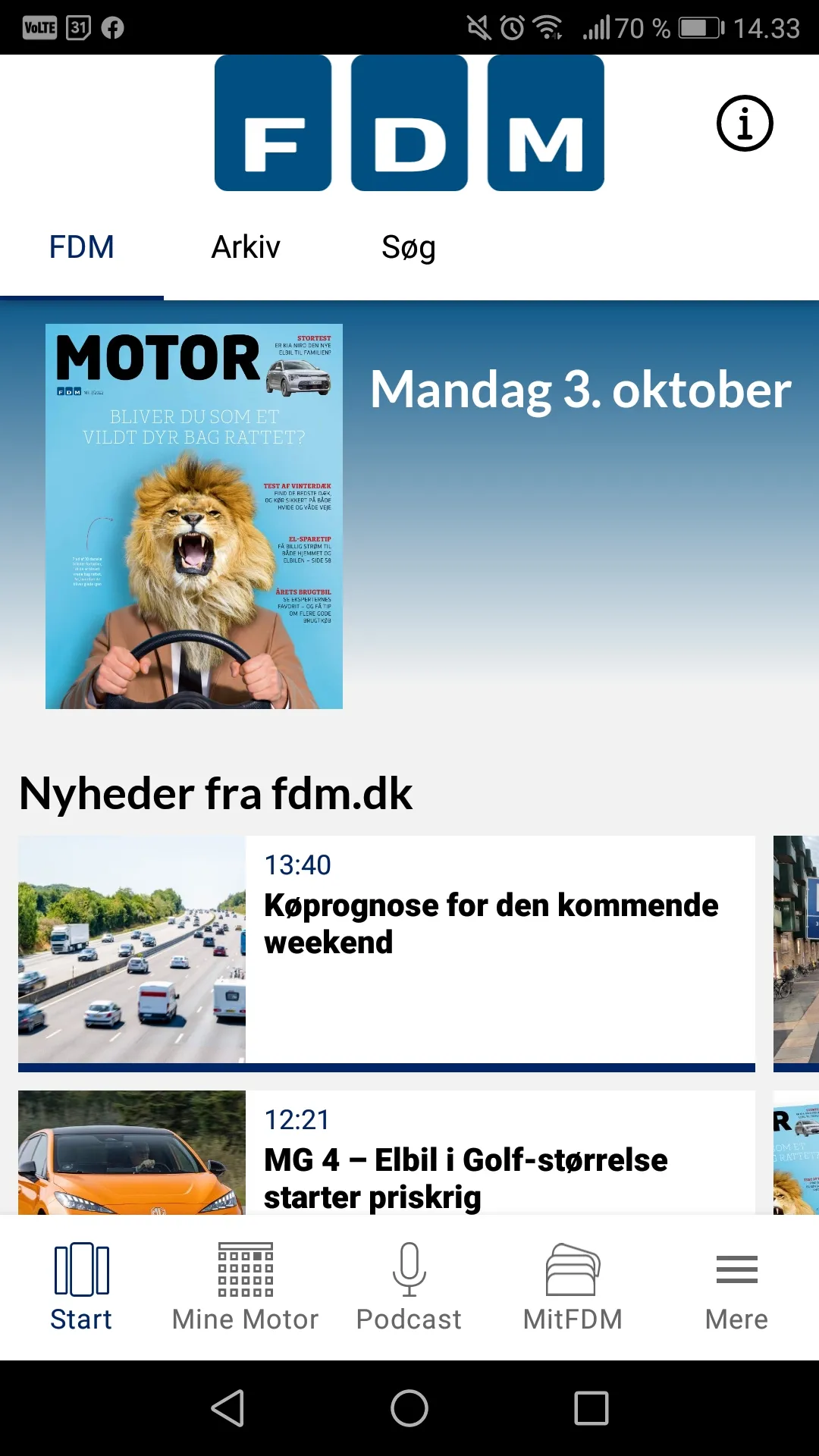819x1456 pixels.
Task: Open the Motor magazine cover with lion
Action: point(194,516)
